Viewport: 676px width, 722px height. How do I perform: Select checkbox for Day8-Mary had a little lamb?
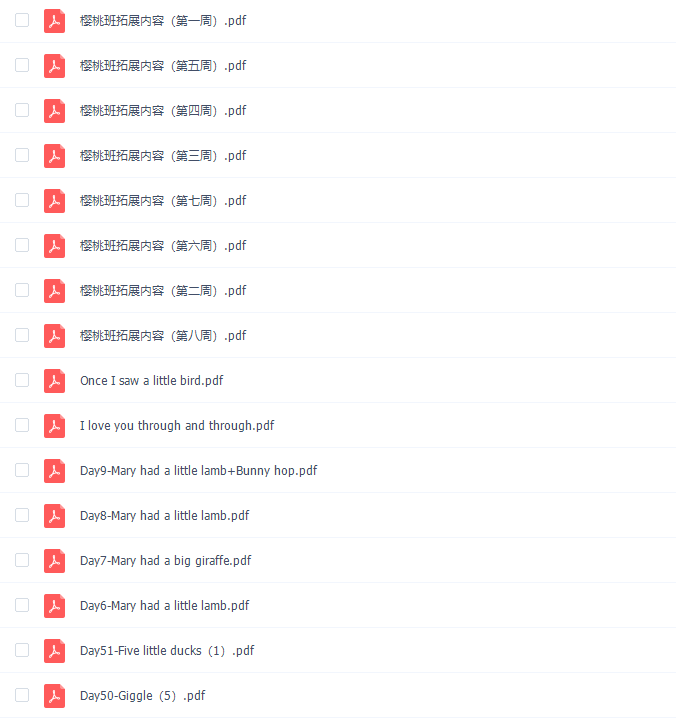pyautogui.click(x=22, y=515)
